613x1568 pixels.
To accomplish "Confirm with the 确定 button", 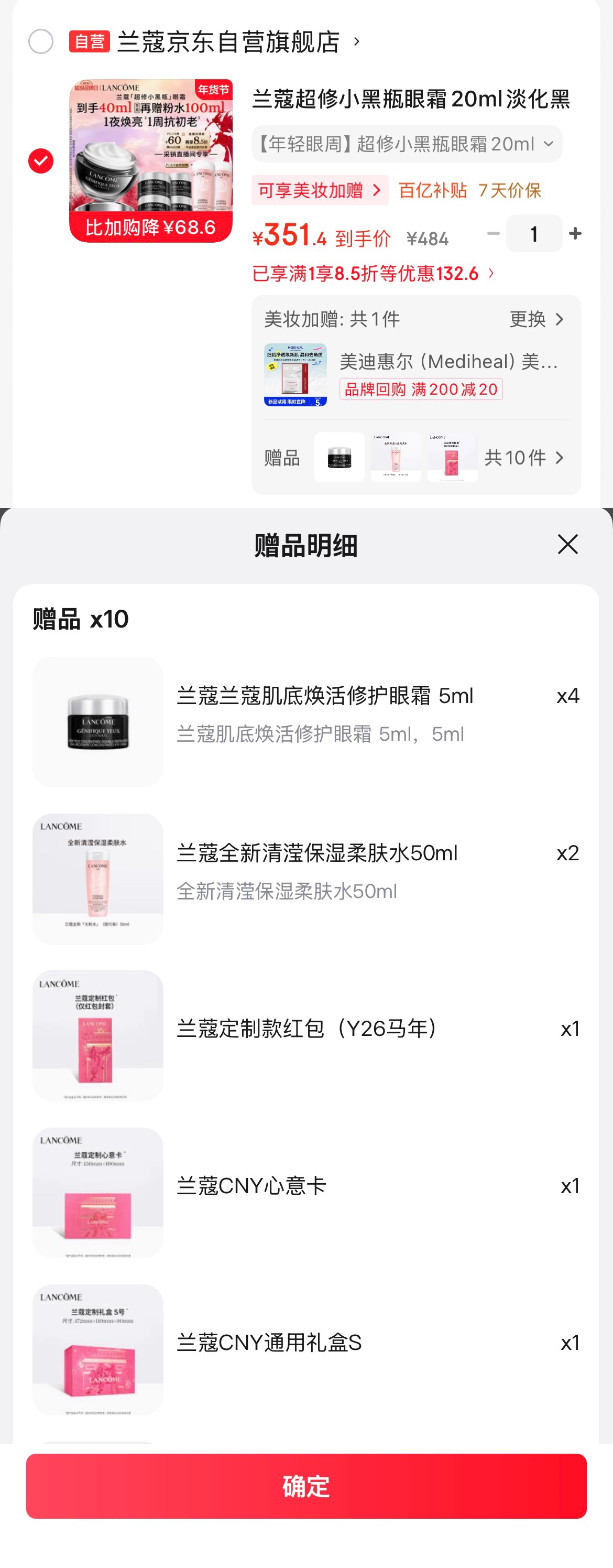I will coord(306,1486).
